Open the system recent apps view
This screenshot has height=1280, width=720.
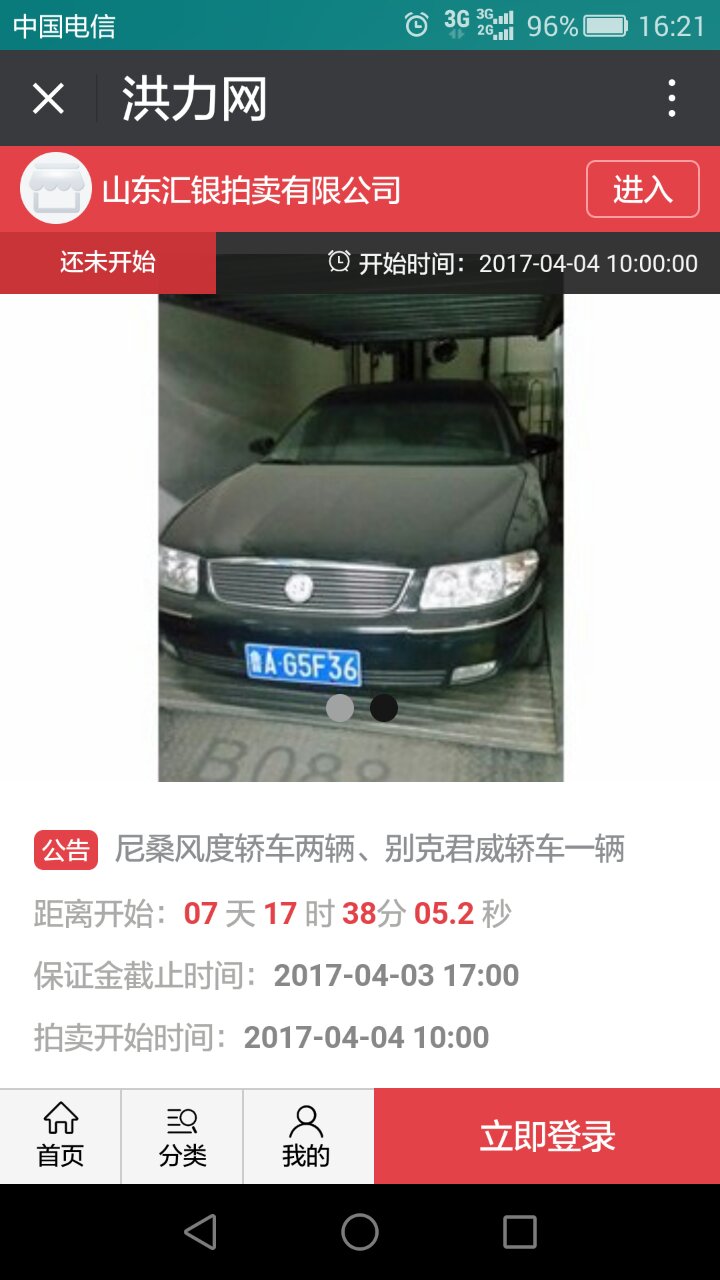point(519,1232)
